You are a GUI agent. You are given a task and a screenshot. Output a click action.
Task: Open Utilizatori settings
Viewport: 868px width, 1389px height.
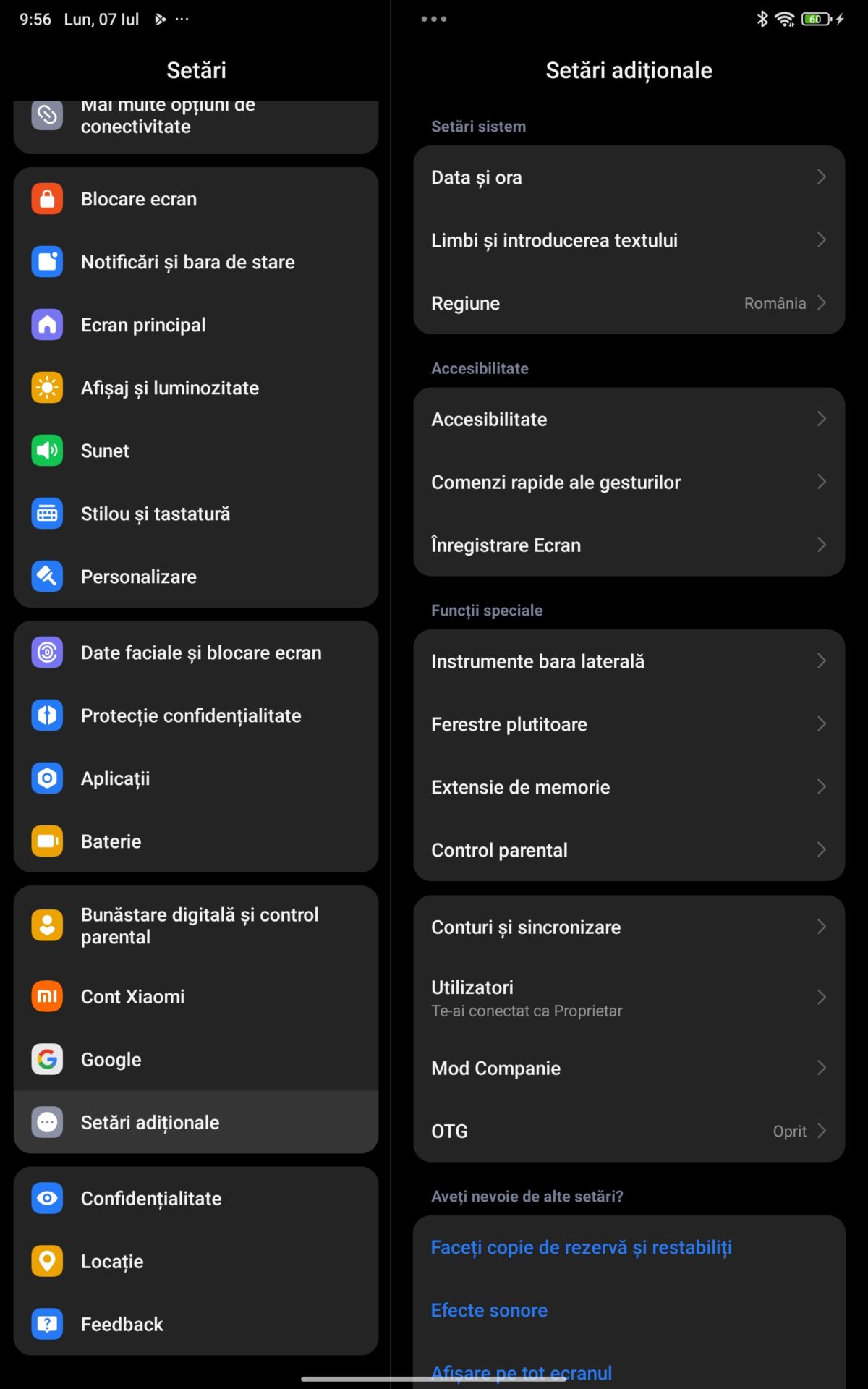628,998
